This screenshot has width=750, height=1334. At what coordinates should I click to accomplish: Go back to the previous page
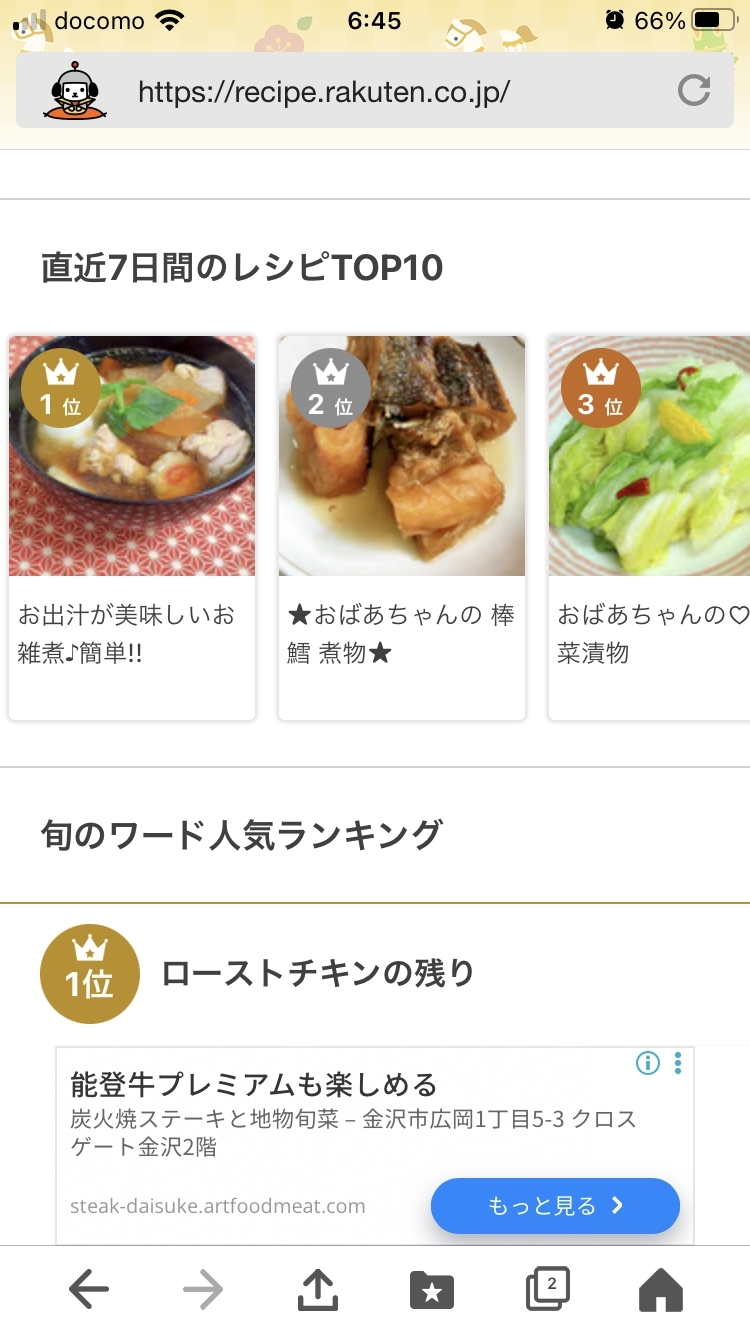pyautogui.click(x=89, y=1290)
